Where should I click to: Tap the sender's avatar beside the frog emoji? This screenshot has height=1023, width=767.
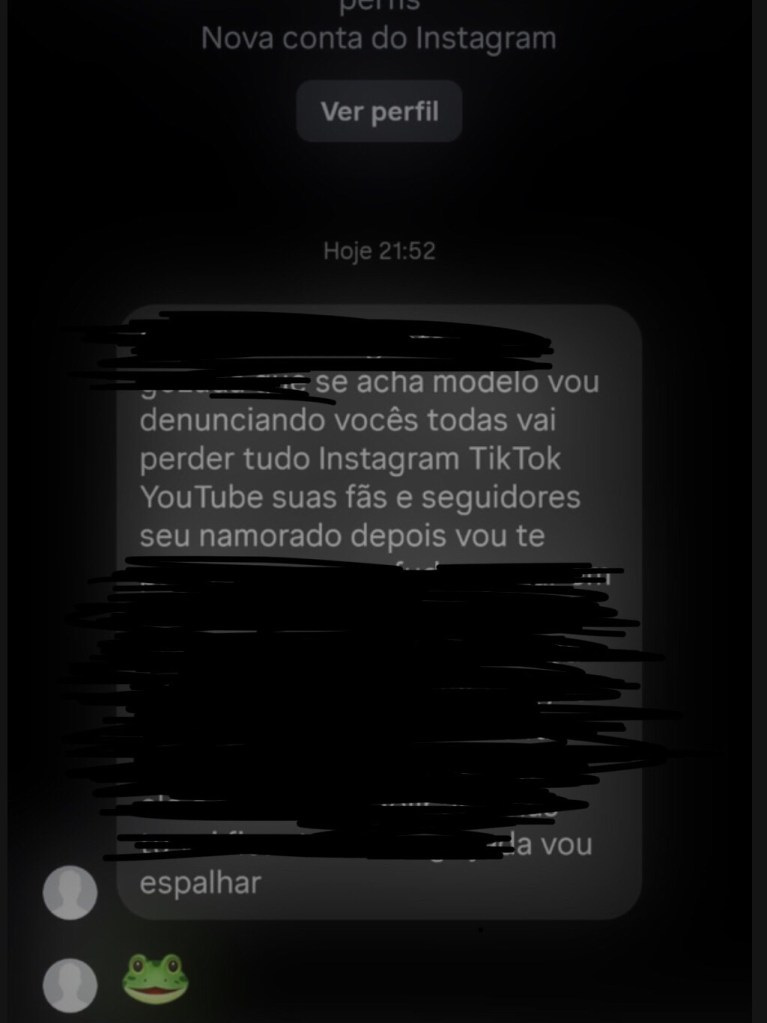(70, 983)
